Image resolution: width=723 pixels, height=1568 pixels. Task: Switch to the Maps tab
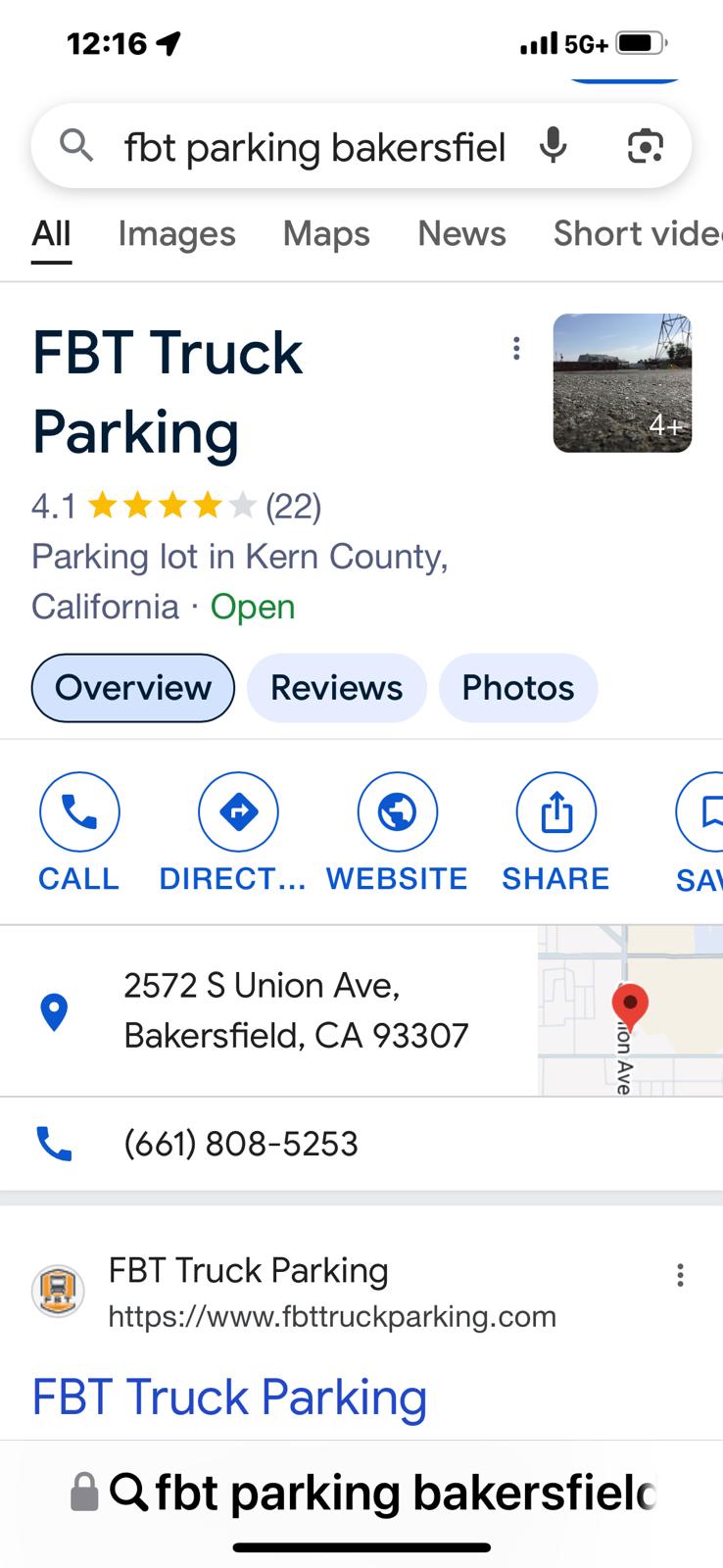tap(326, 233)
